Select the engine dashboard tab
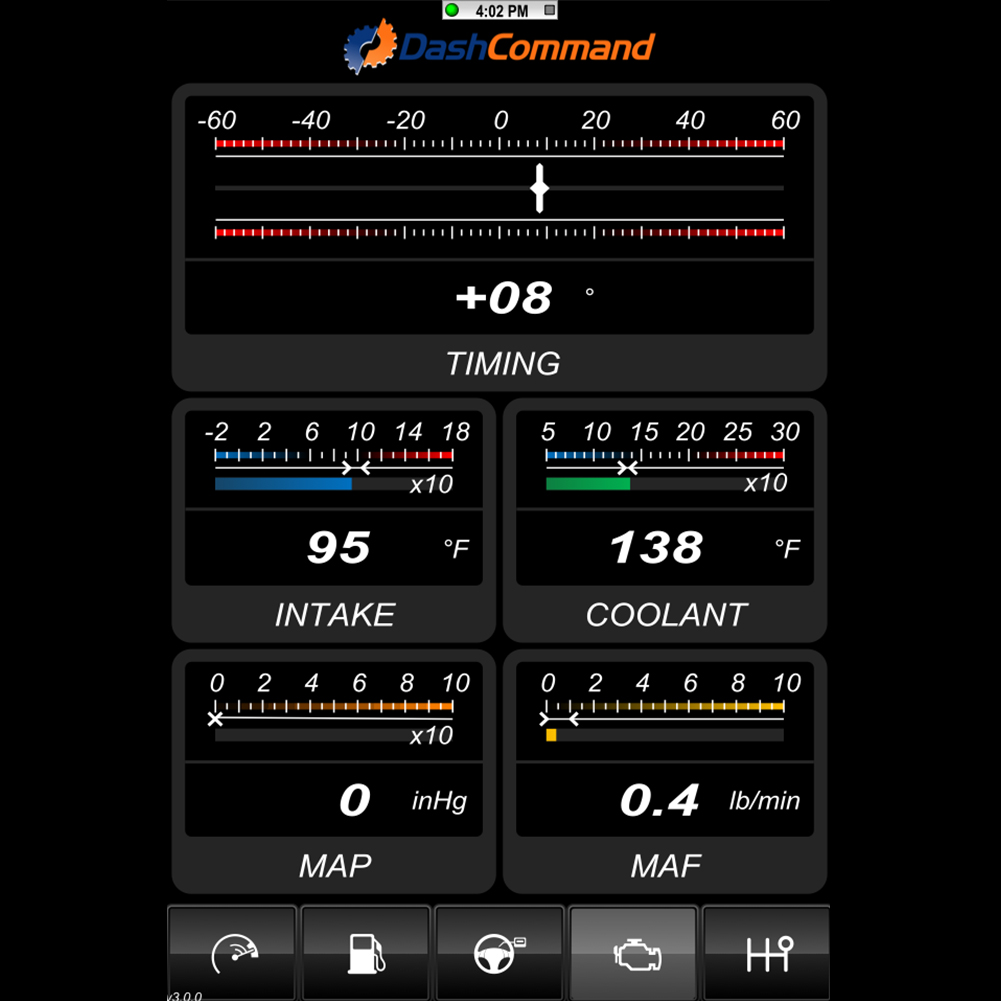The width and height of the screenshot is (1001, 1001). (x=633, y=953)
